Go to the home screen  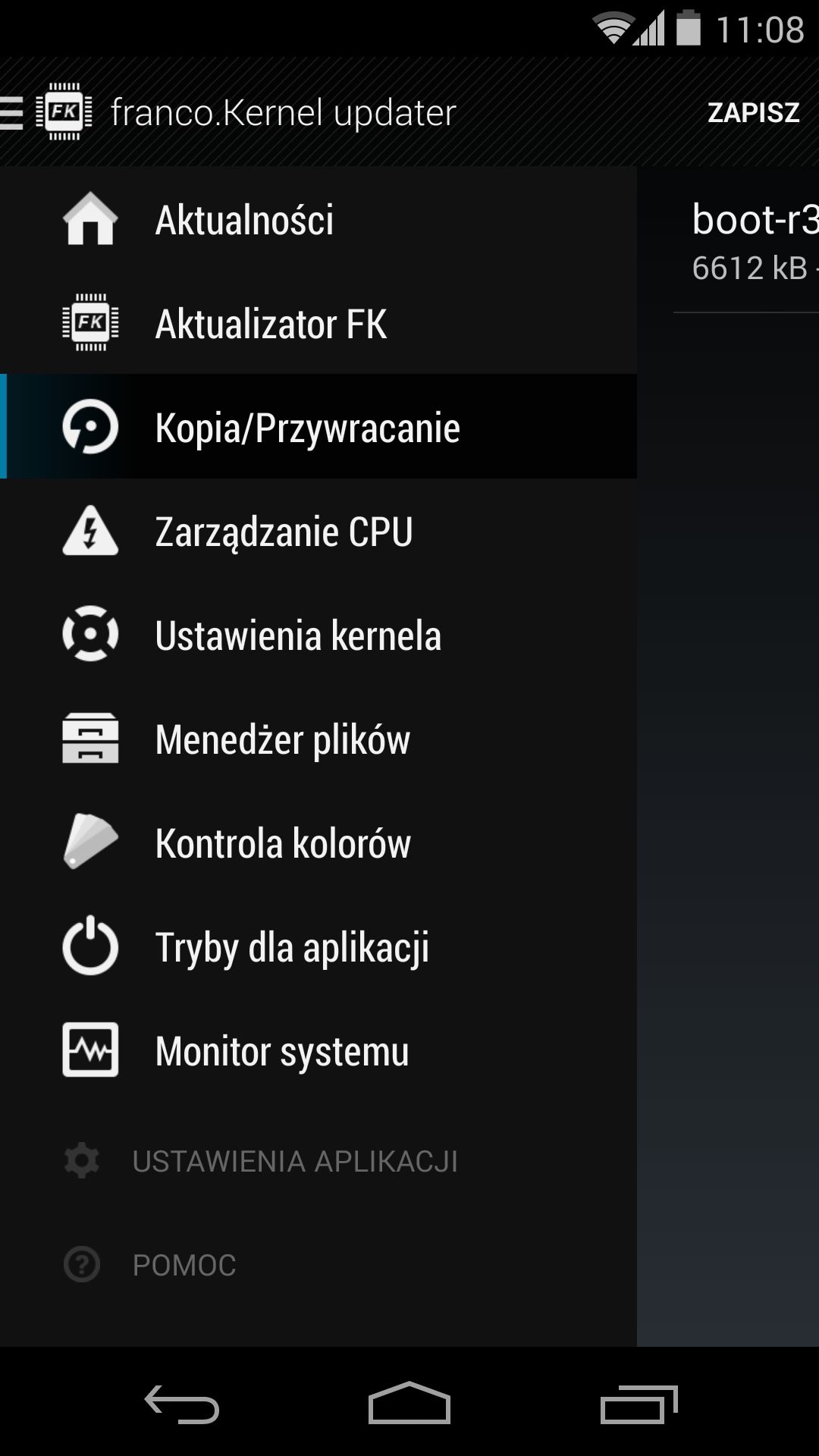point(409,1403)
